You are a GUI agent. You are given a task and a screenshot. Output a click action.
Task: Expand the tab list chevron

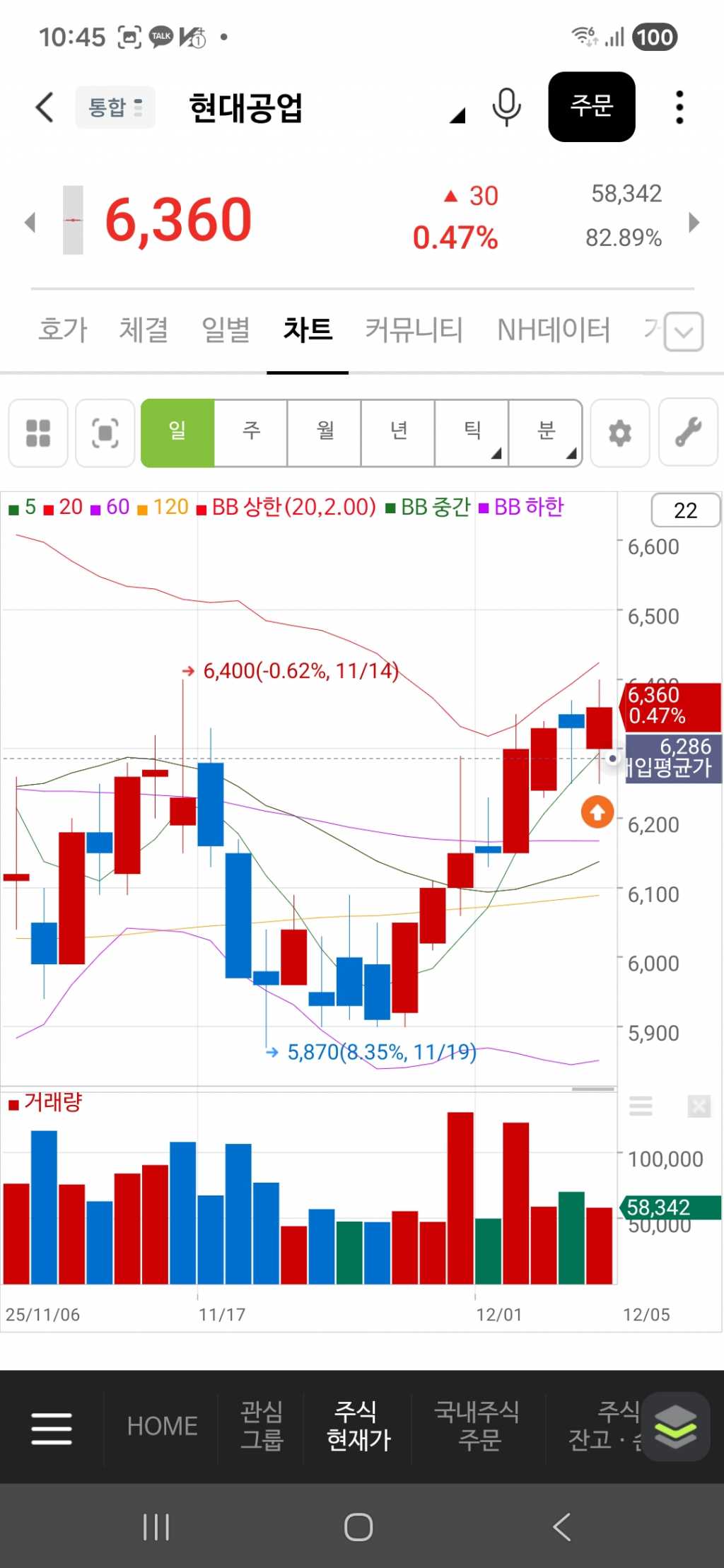point(684,332)
